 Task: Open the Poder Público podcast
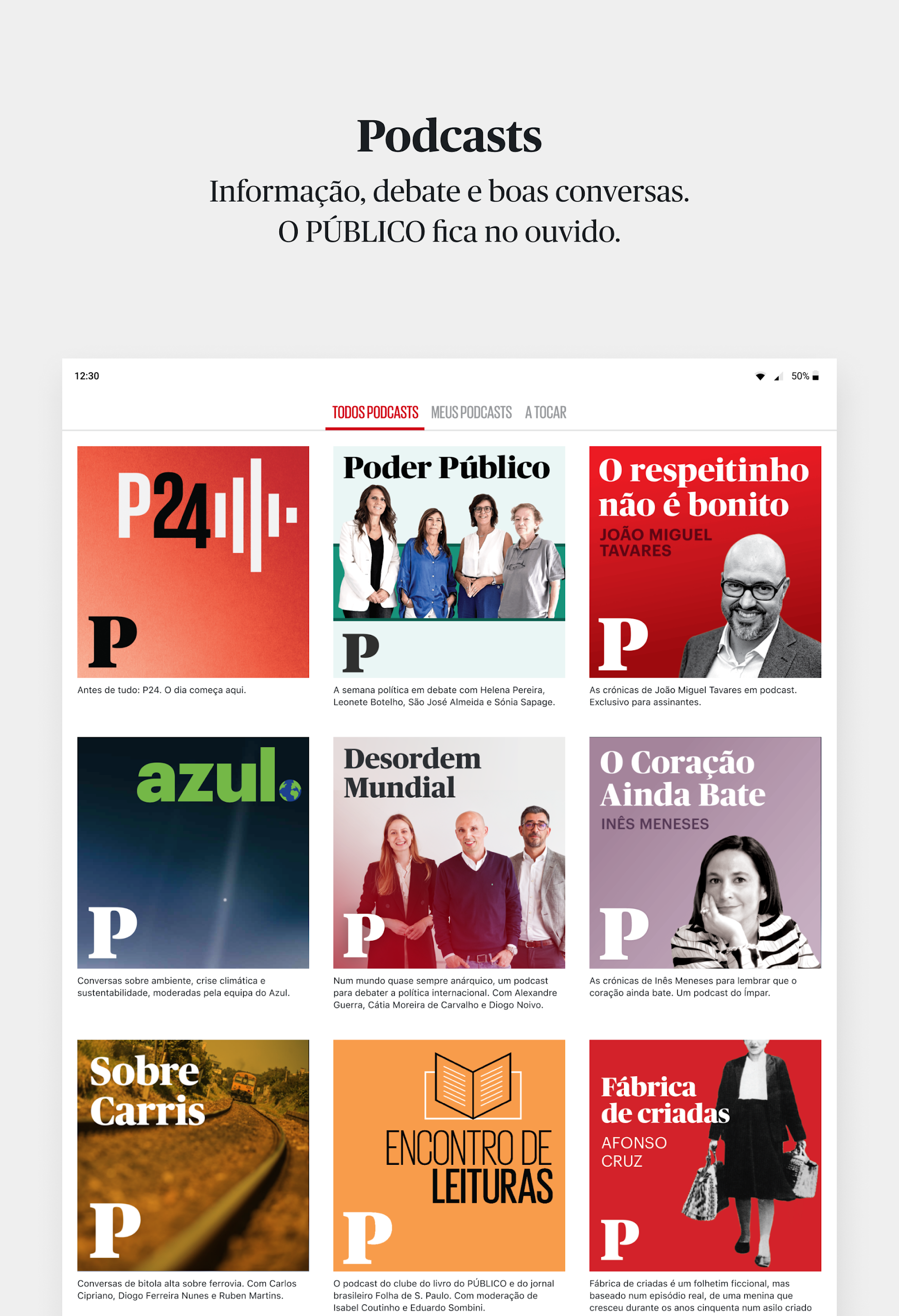tap(449, 562)
